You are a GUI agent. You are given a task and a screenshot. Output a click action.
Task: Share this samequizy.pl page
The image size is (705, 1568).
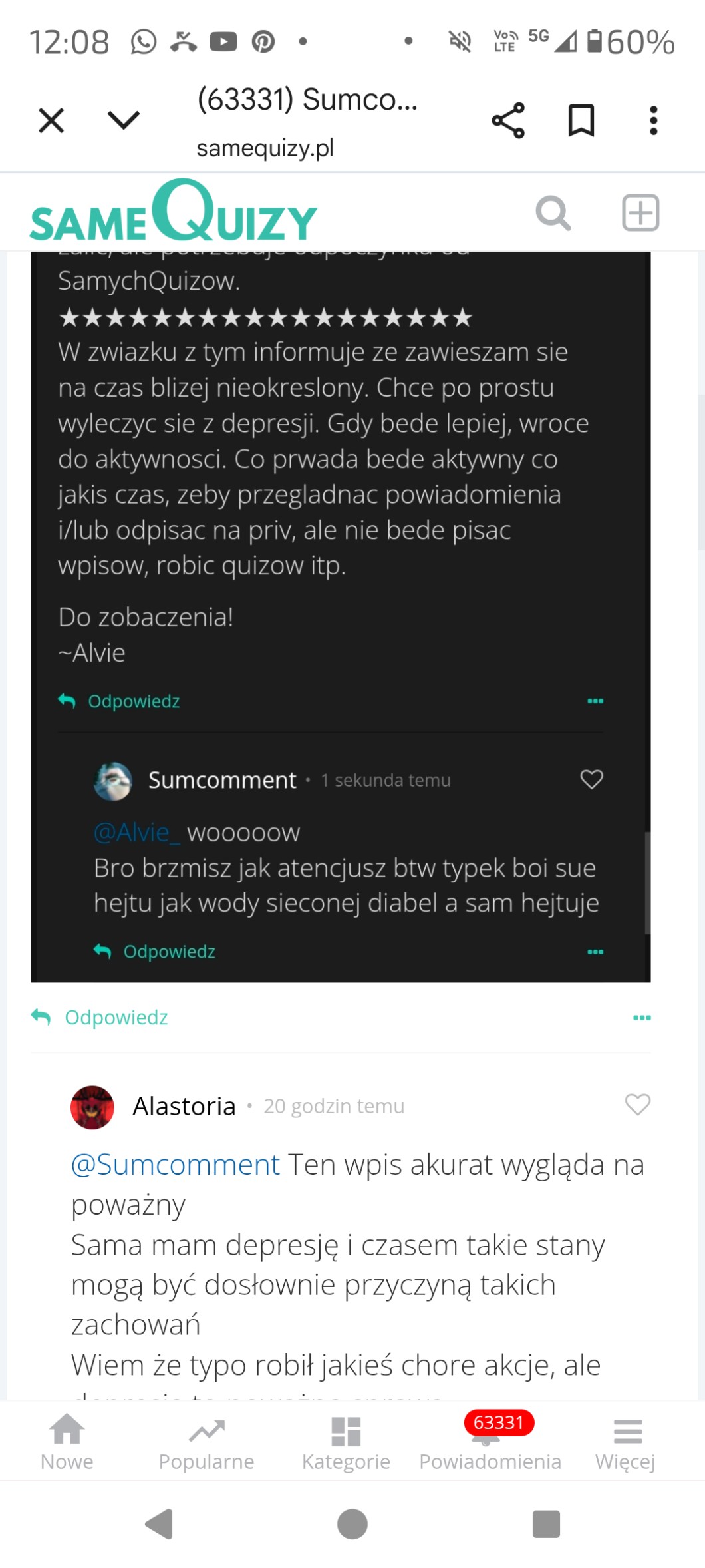click(508, 120)
